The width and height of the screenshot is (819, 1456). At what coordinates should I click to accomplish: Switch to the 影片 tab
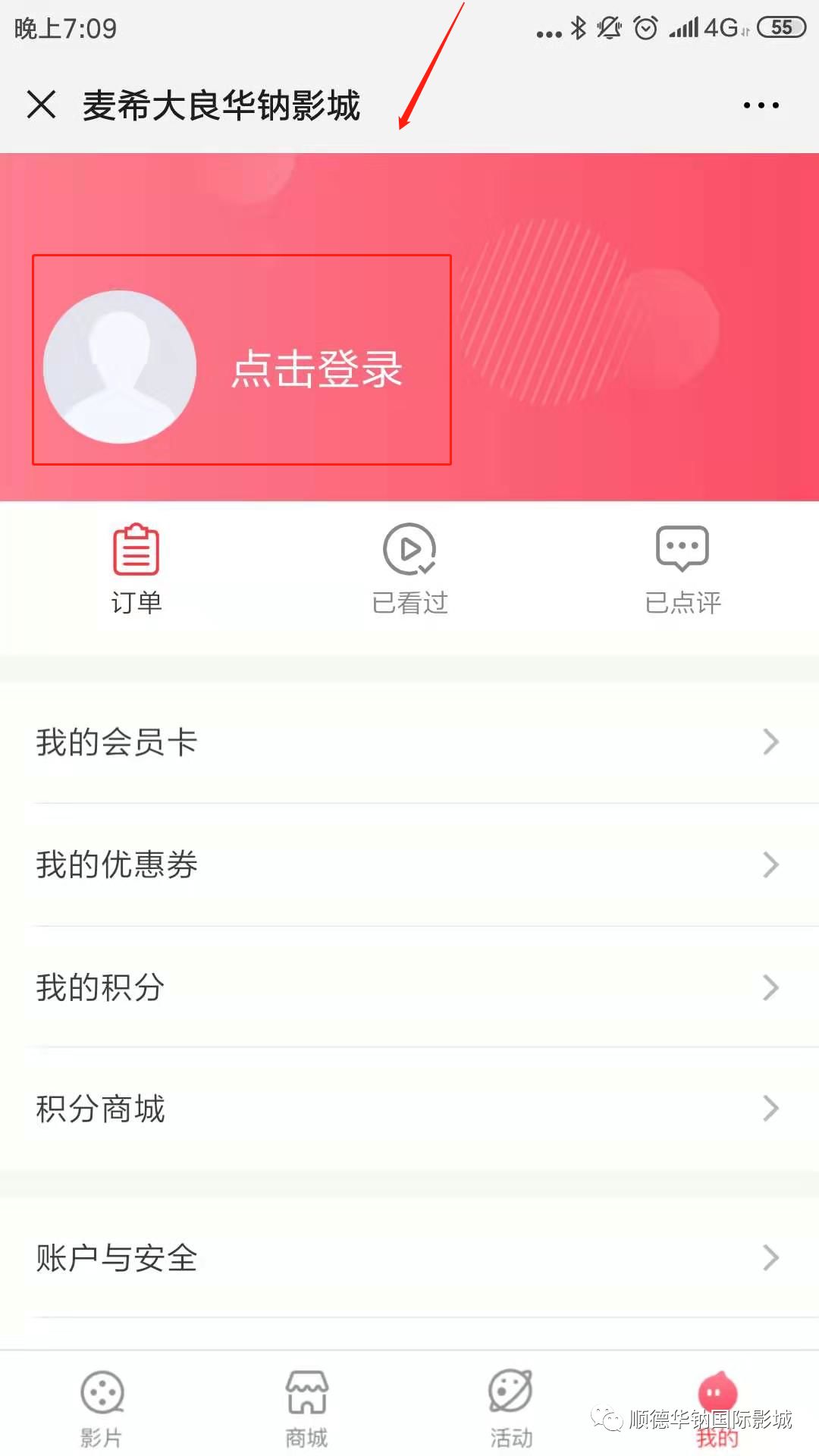pos(102,1408)
